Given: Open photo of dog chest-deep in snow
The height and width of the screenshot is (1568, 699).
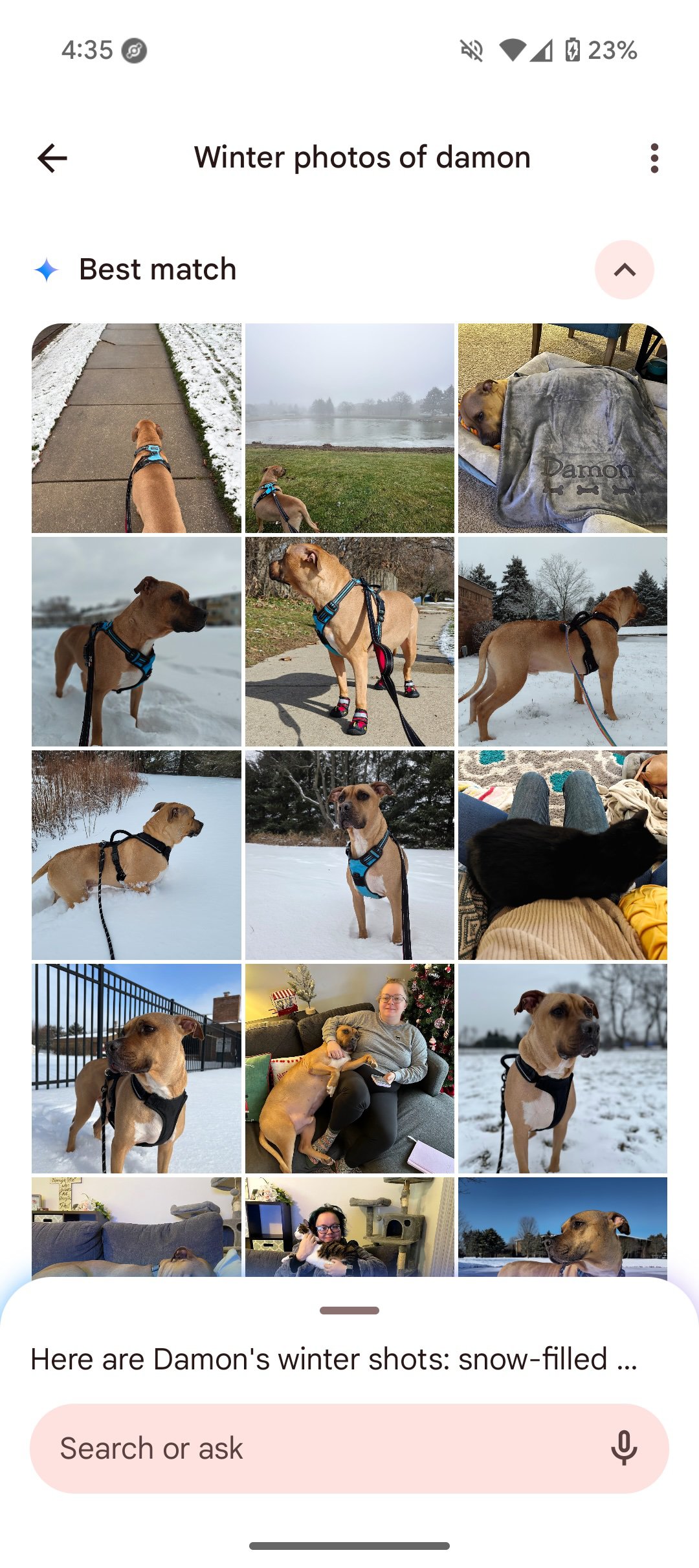Looking at the screenshot, I should pyautogui.click(x=137, y=855).
